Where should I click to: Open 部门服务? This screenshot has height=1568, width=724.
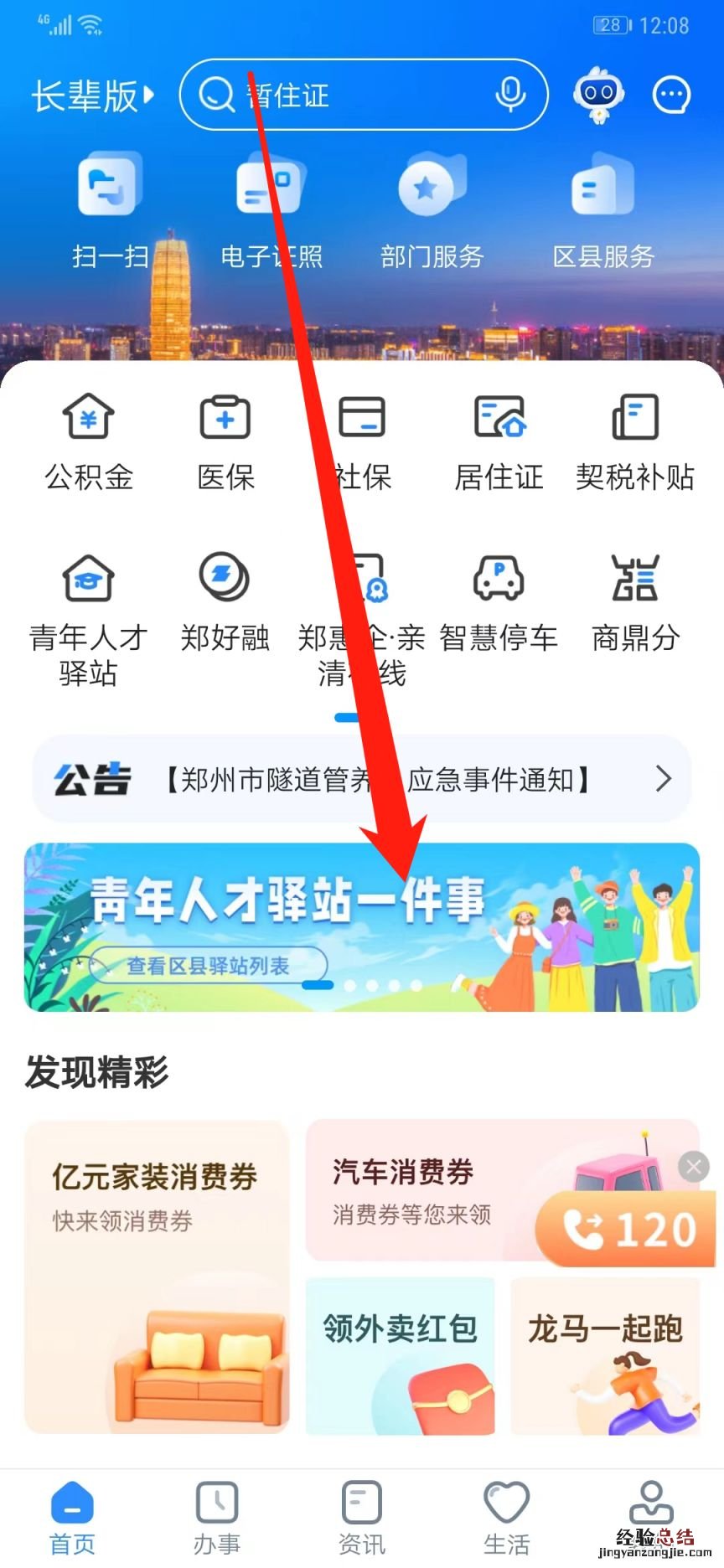pos(432,209)
